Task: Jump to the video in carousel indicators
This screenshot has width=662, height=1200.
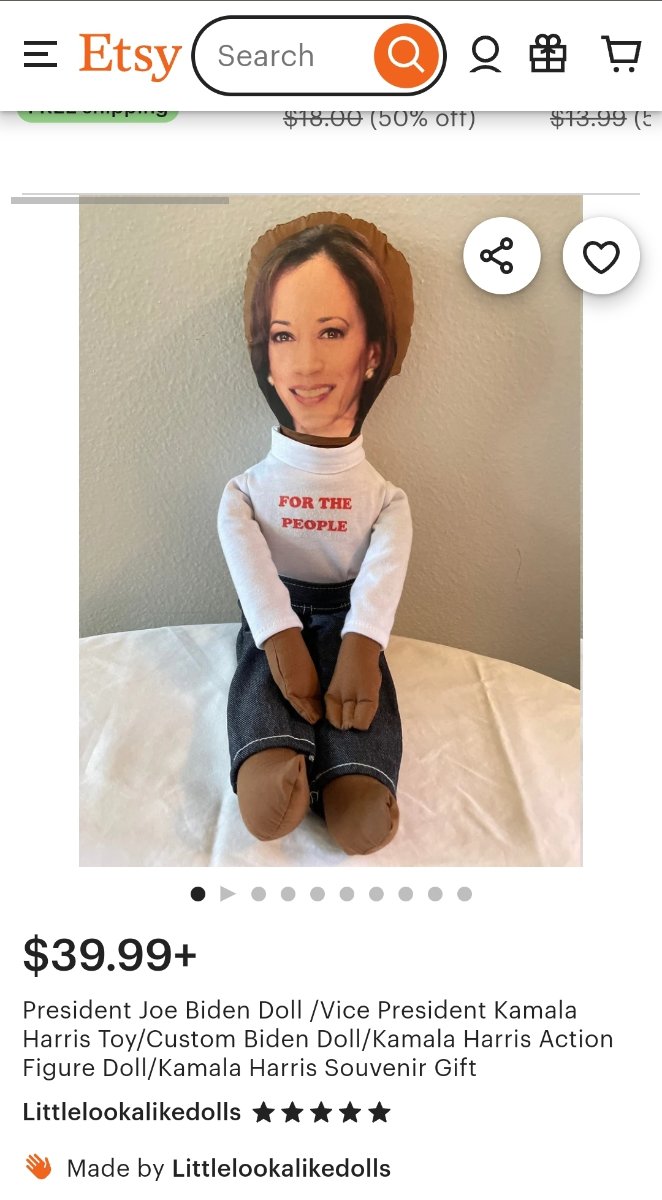Action: coord(228,894)
